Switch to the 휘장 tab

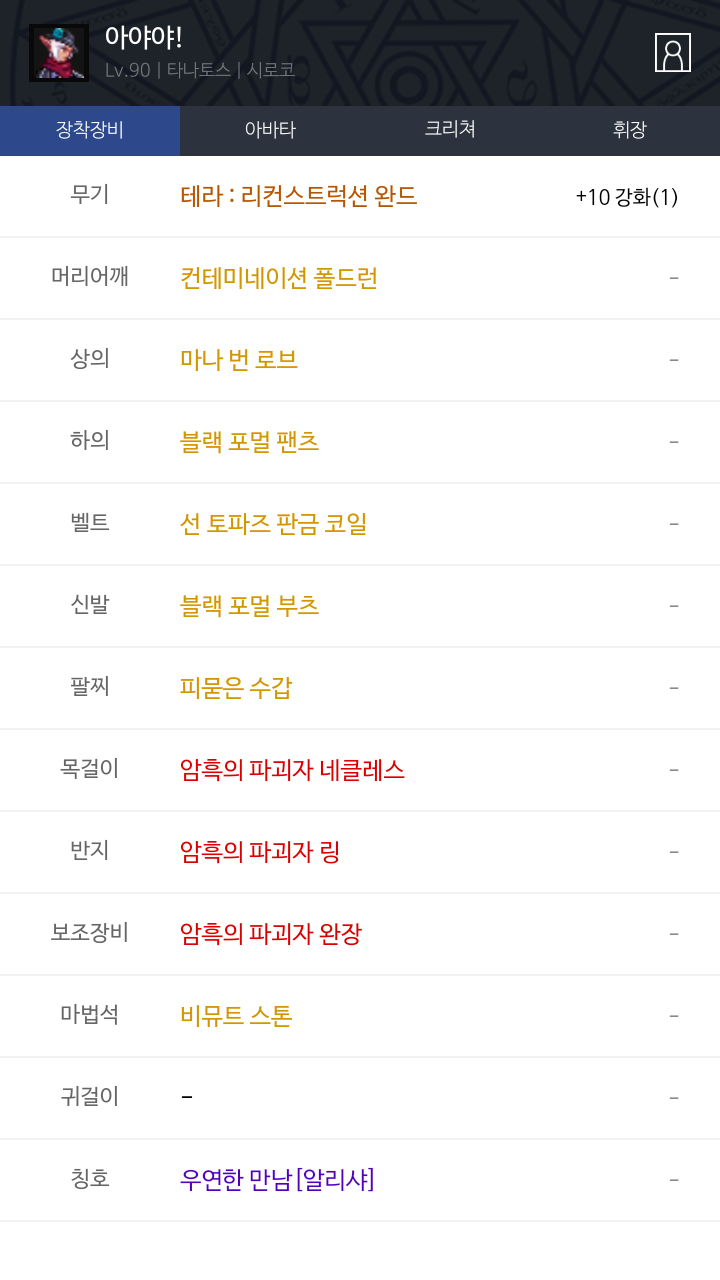[x=630, y=130]
